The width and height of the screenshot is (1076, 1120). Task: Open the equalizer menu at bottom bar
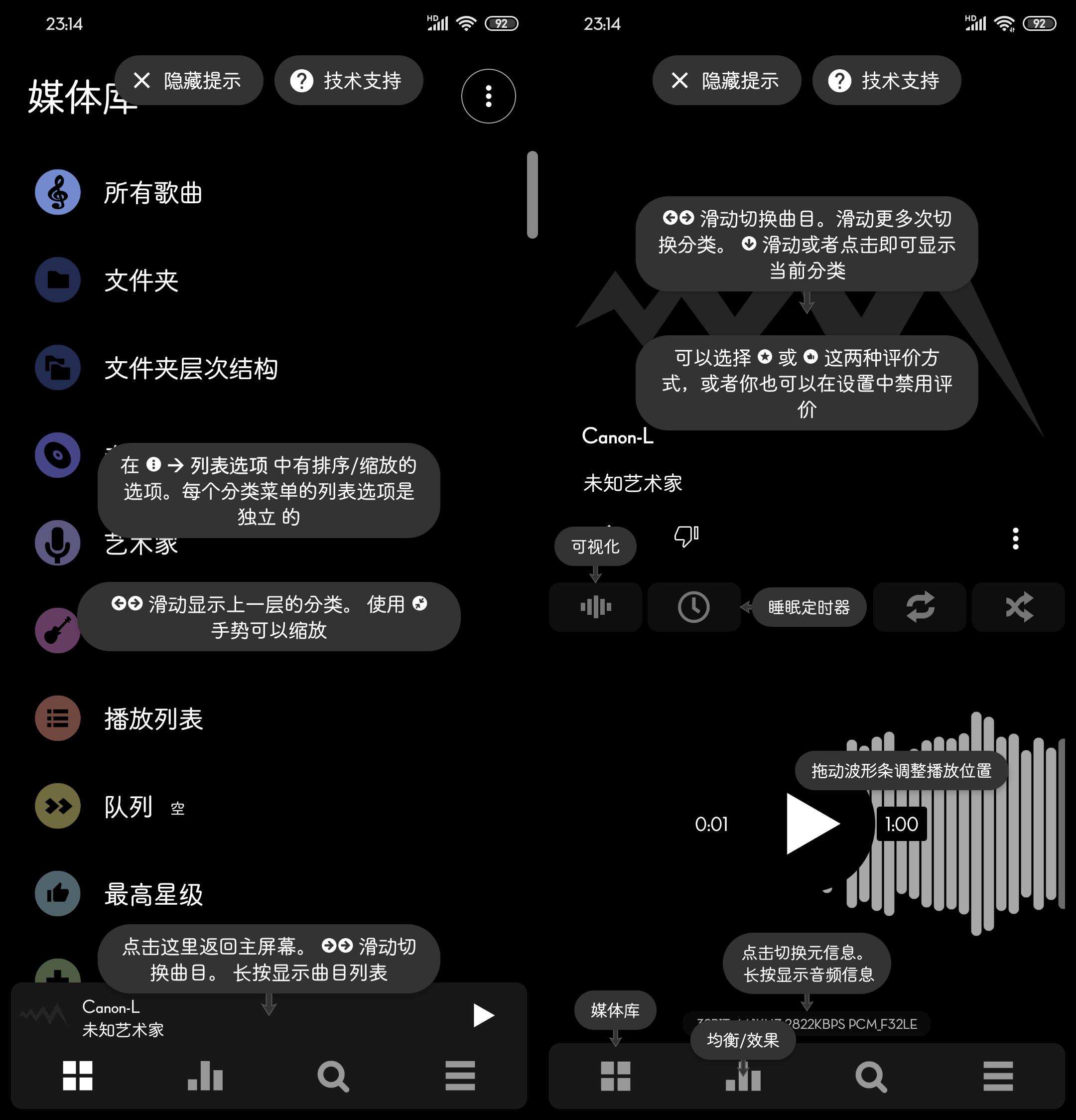(x=741, y=1077)
